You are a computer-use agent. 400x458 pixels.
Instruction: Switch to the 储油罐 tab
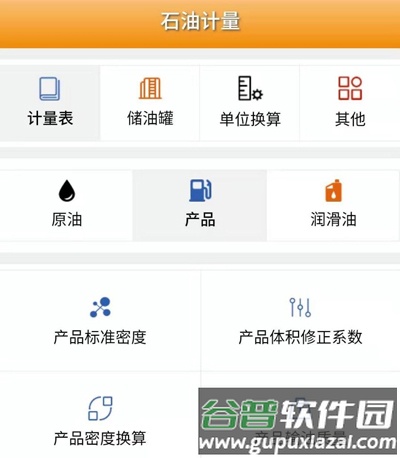click(x=150, y=103)
